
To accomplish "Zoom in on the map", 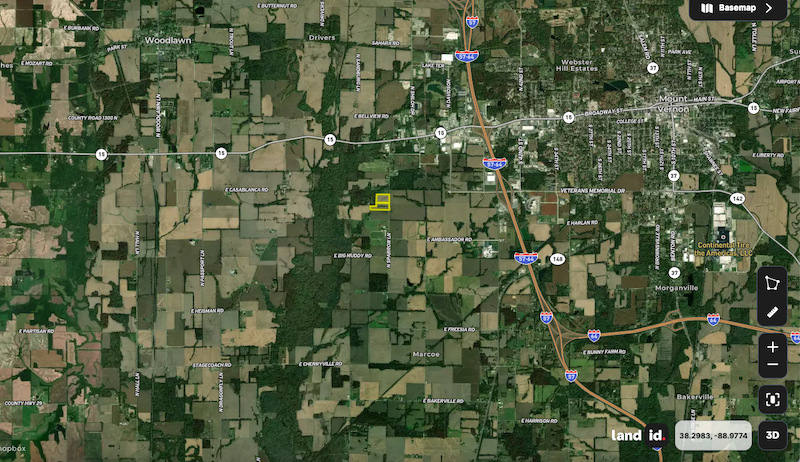I will click(x=772, y=347).
